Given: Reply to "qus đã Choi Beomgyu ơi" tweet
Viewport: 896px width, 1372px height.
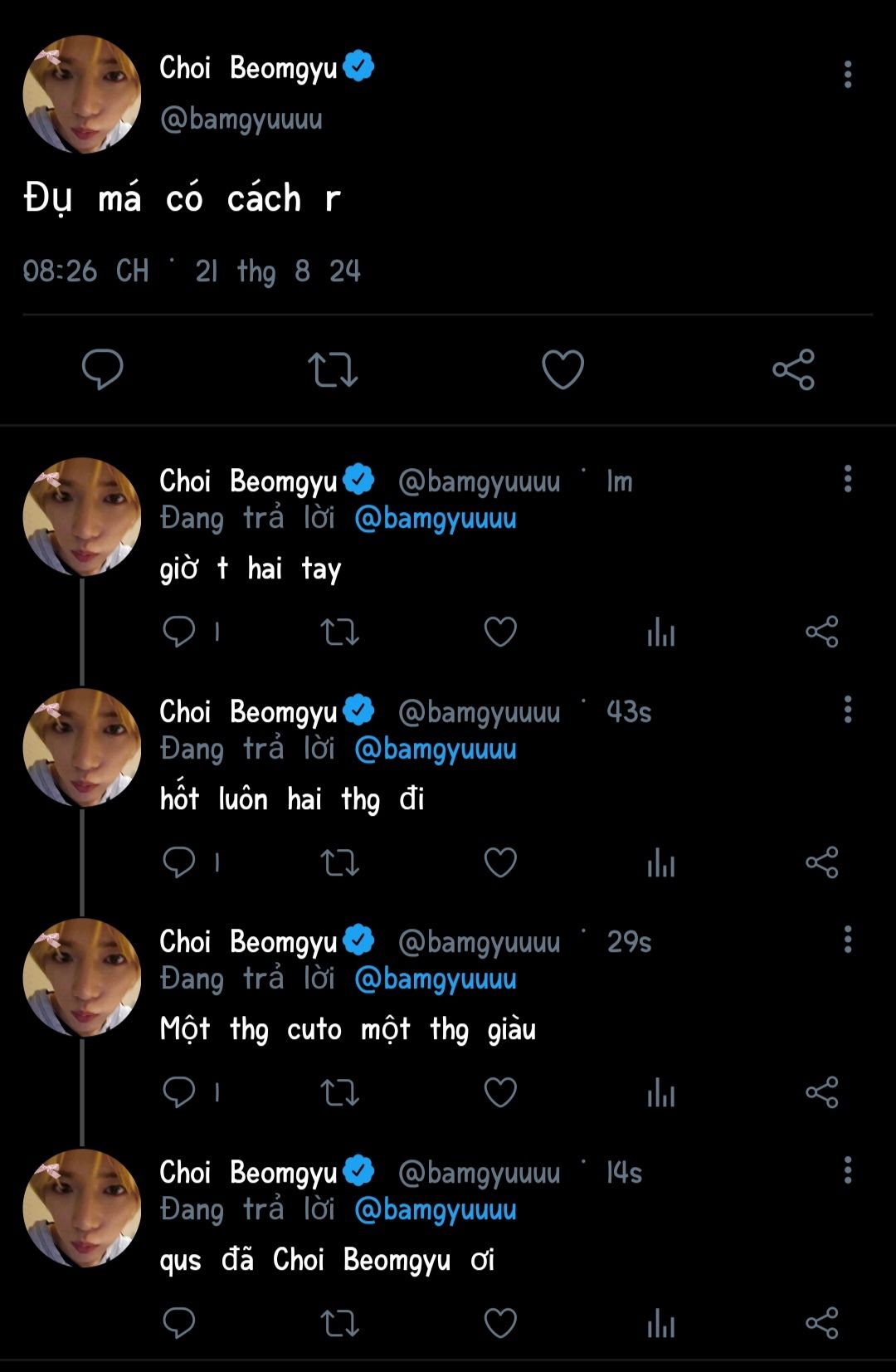Looking at the screenshot, I should pos(179,1322).
